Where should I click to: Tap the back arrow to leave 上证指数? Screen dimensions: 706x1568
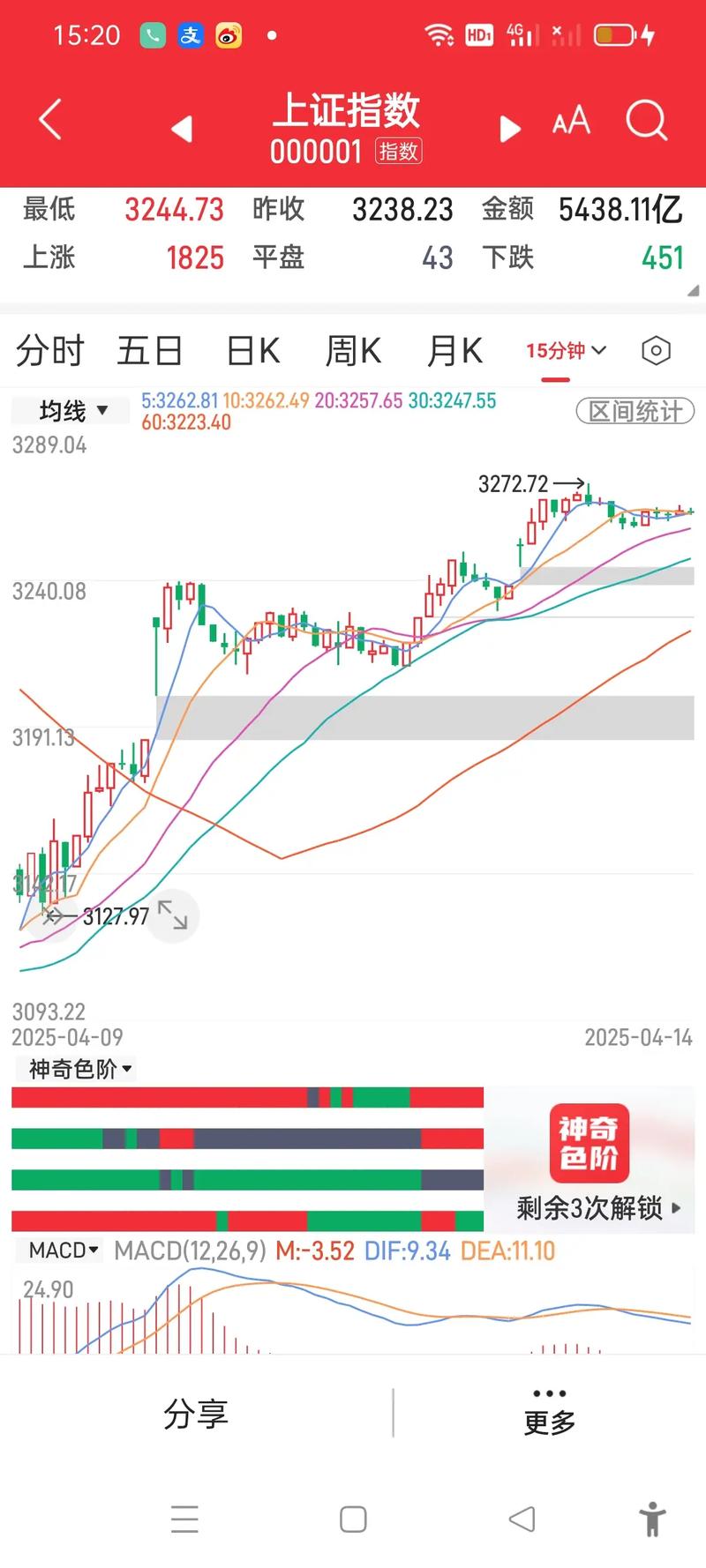(x=49, y=121)
